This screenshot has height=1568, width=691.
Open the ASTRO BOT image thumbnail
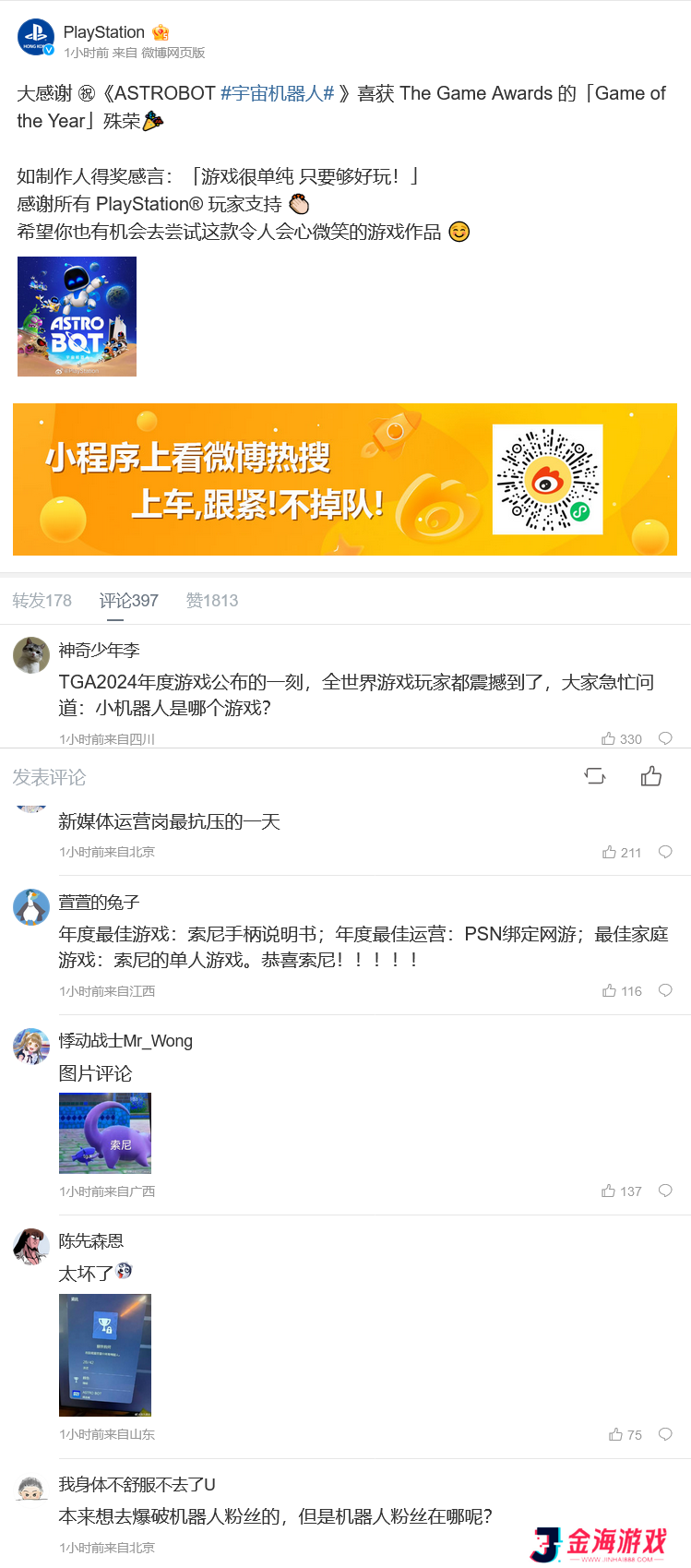point(77,317)
